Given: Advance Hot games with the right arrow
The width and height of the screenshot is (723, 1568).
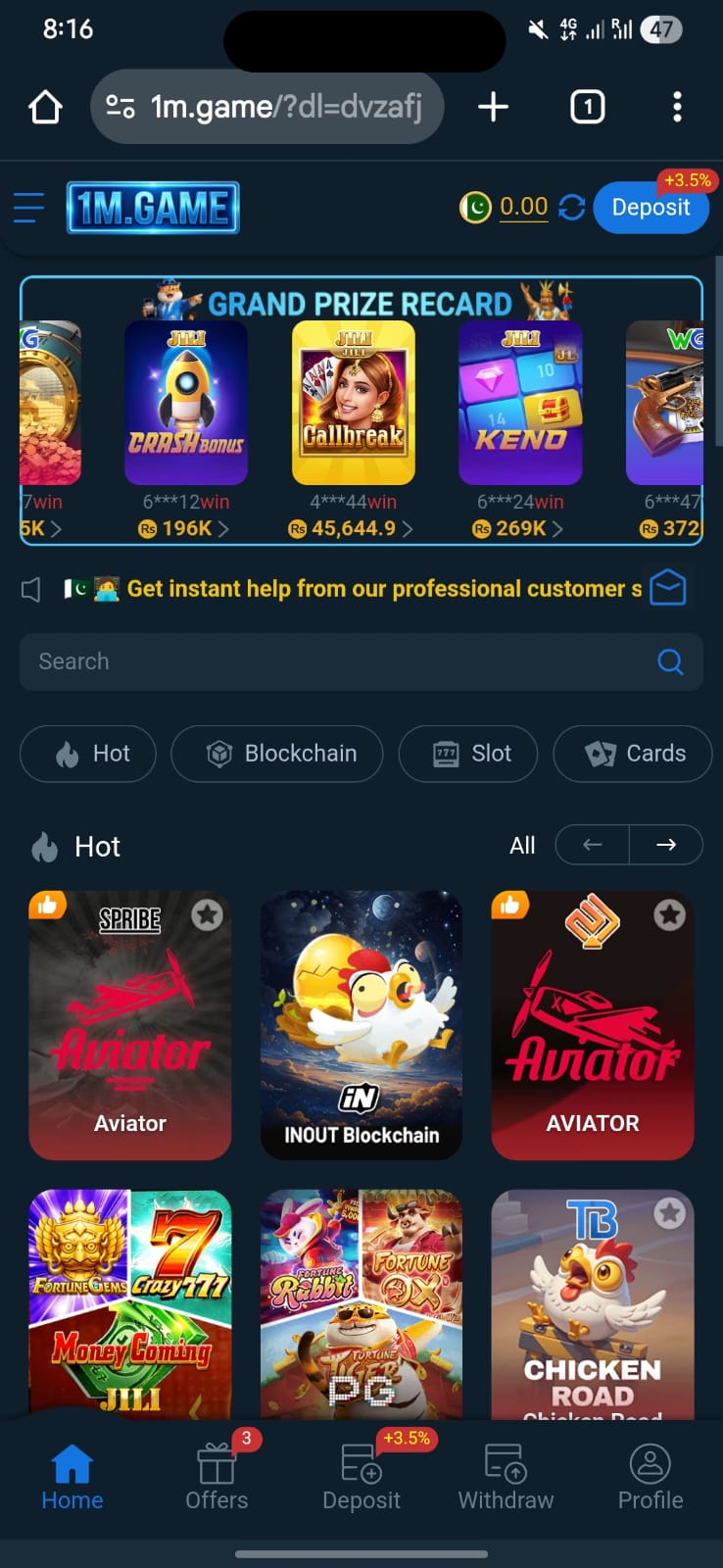Looking at the screenshot, I should click(666, 845).
